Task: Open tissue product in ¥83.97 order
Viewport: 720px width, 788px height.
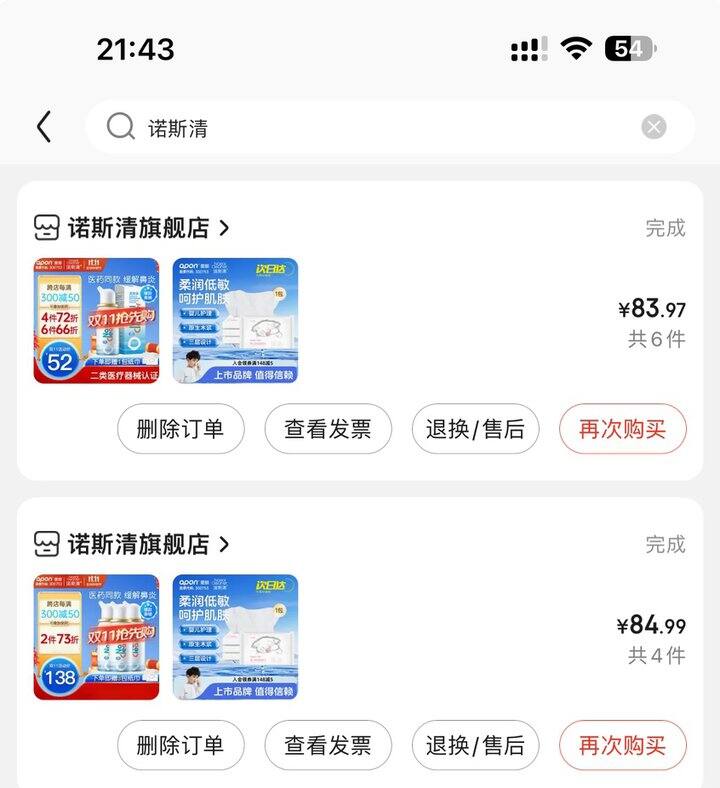Action: click(x=235, y=321)
